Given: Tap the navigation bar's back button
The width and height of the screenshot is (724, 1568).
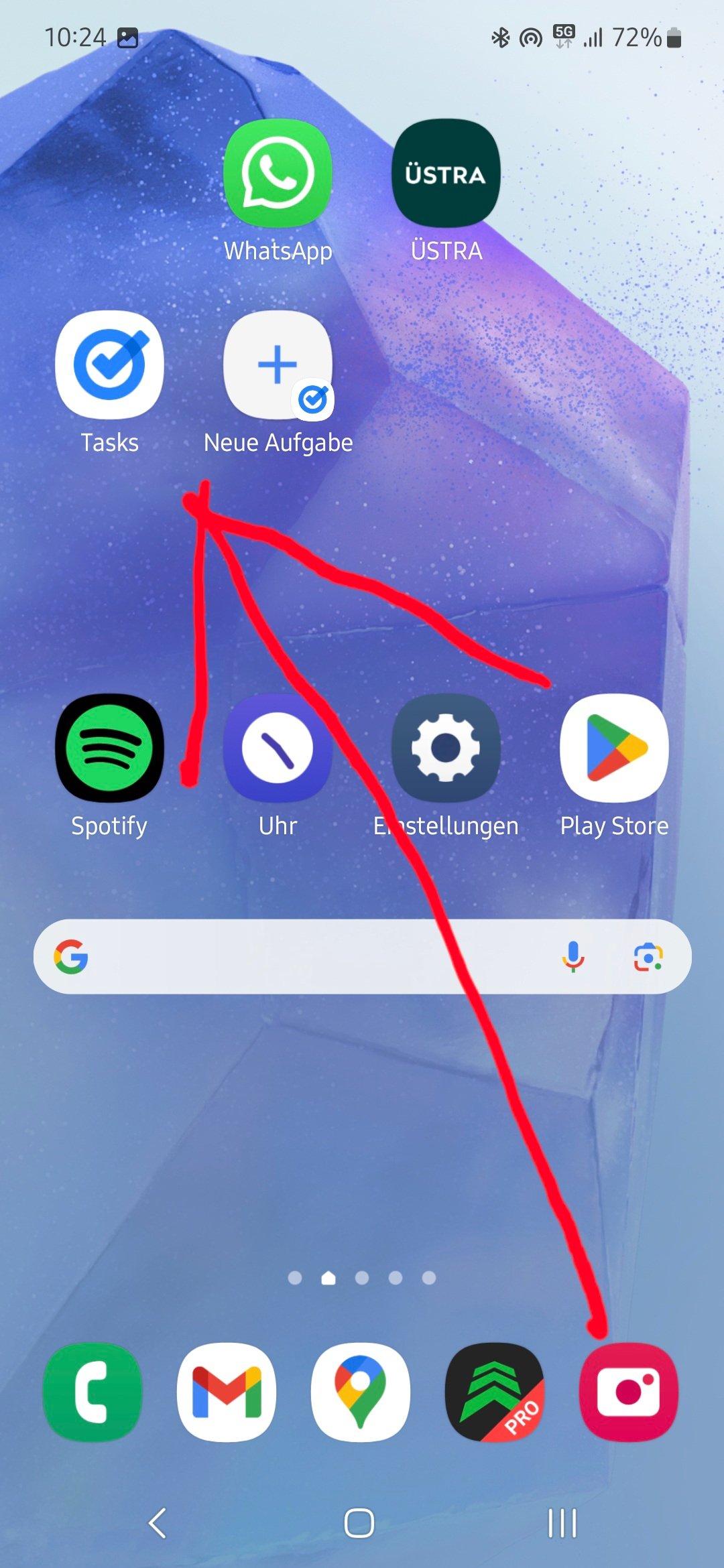Looking at the screenshot, I should pyautogui.click(x=158, y=1523).
